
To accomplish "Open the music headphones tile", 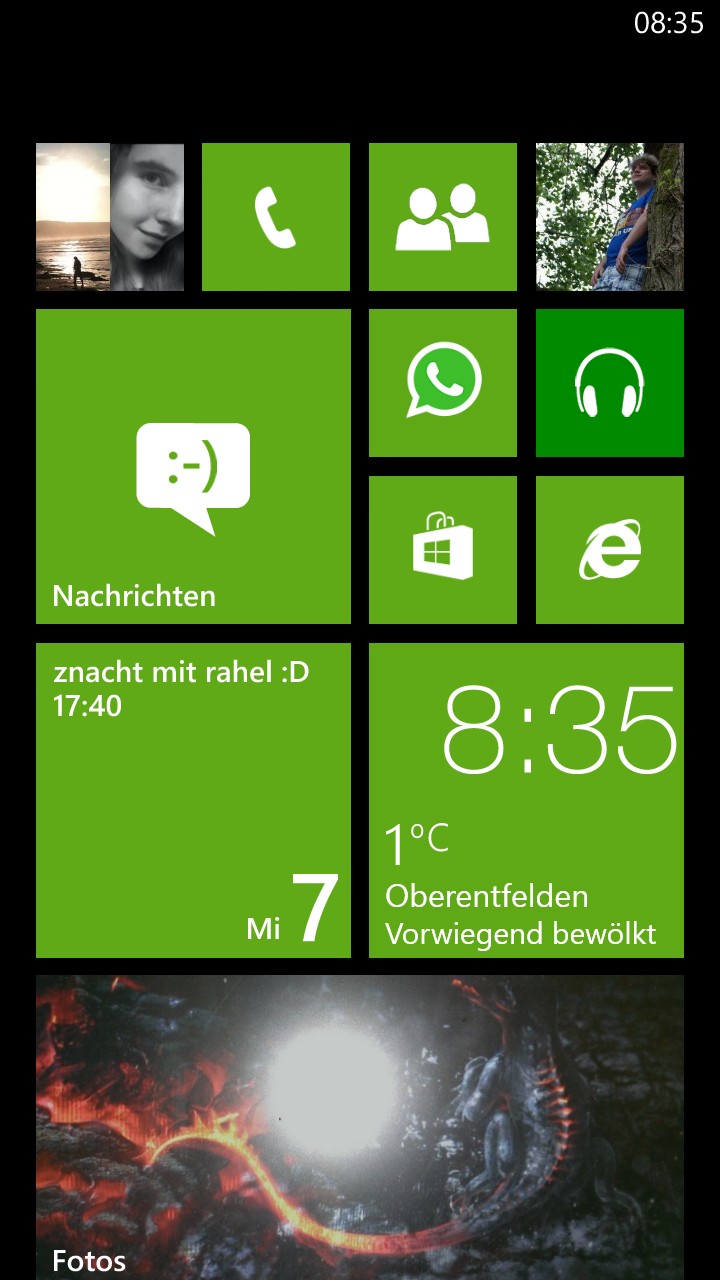I will coord(610,383).
